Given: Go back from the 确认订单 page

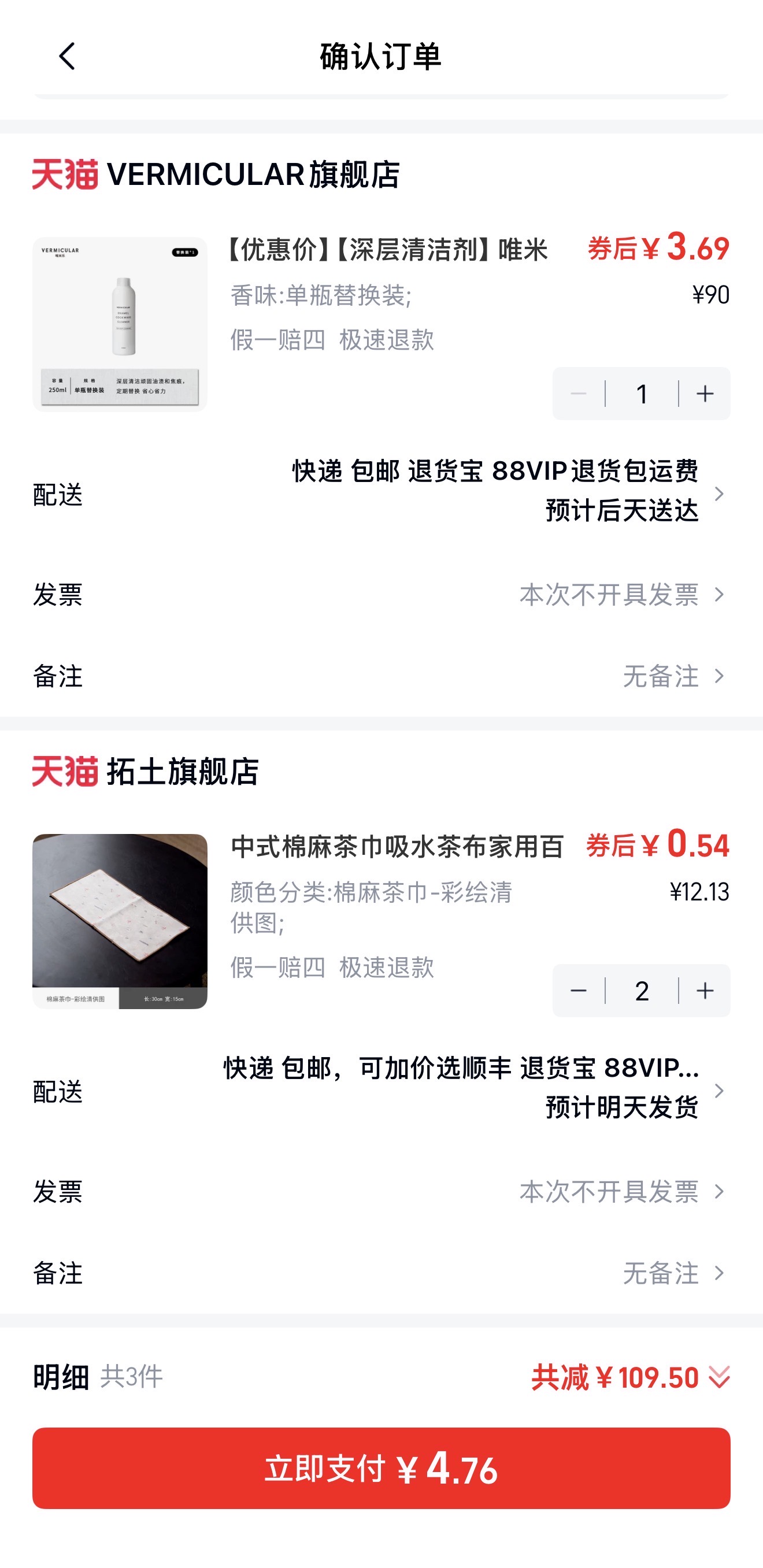Looking at the screenshot, I should pos(67,57).
